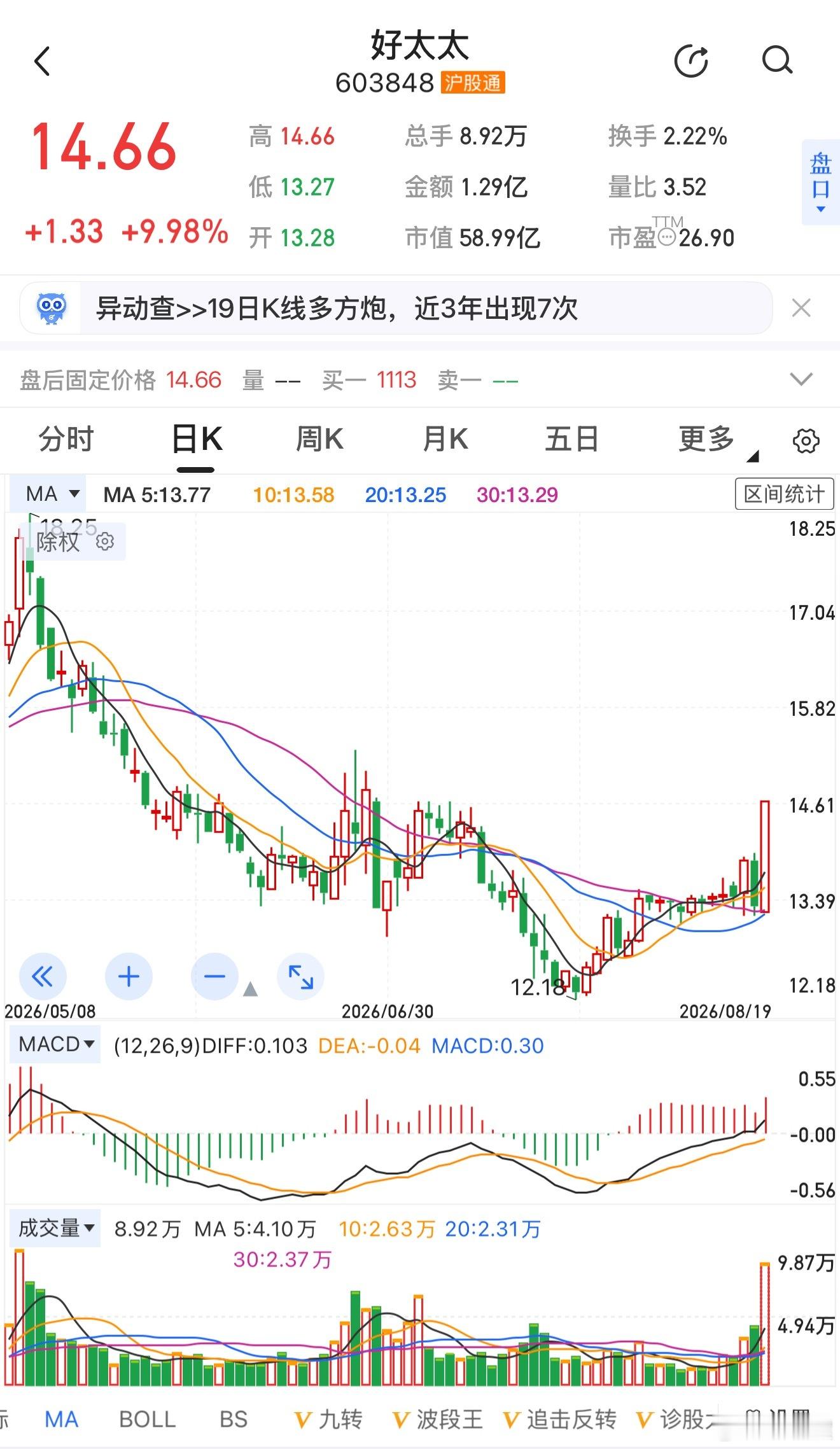840x1449 pixels.
Task: Switch to the 月K tab
Action: (x=445, y=440)
